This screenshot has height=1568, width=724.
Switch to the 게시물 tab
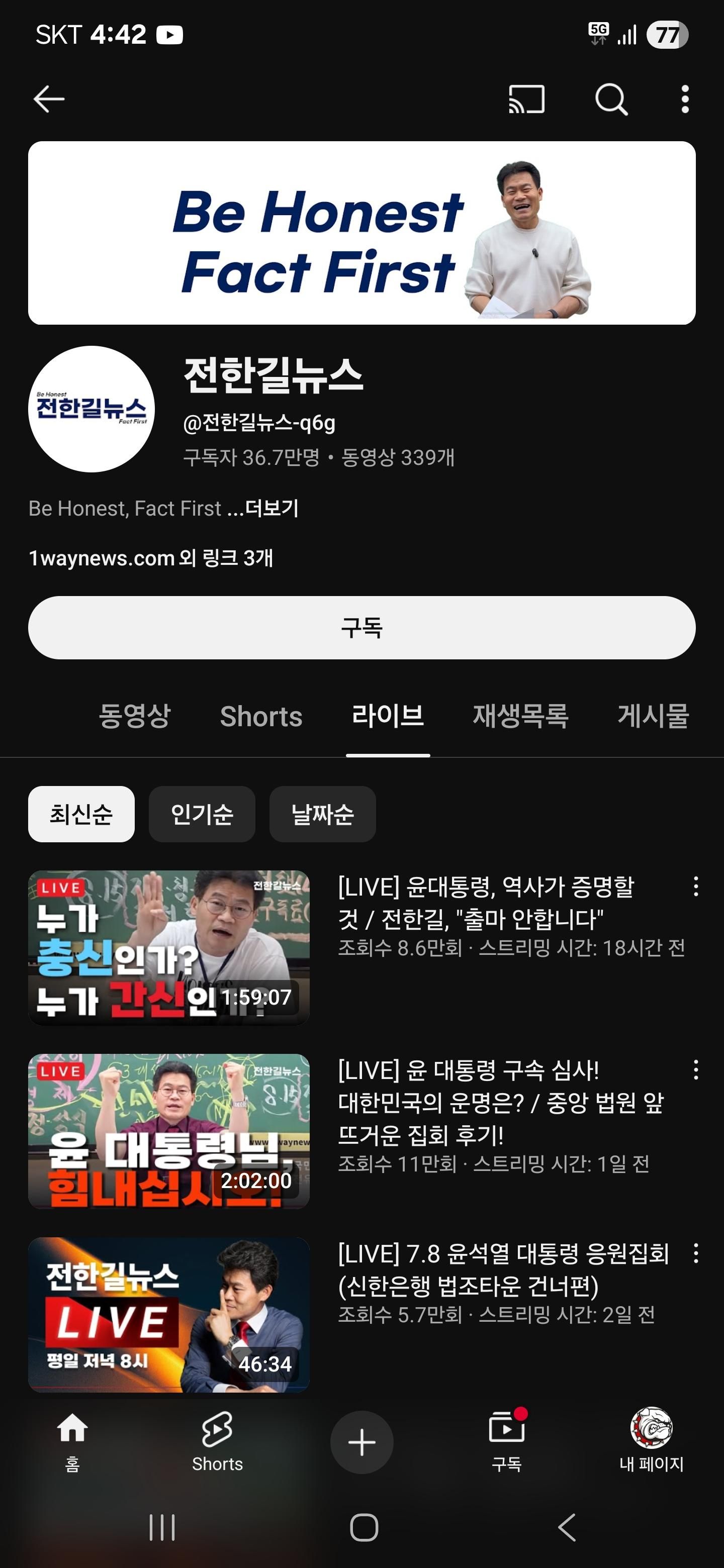point(653,716)
